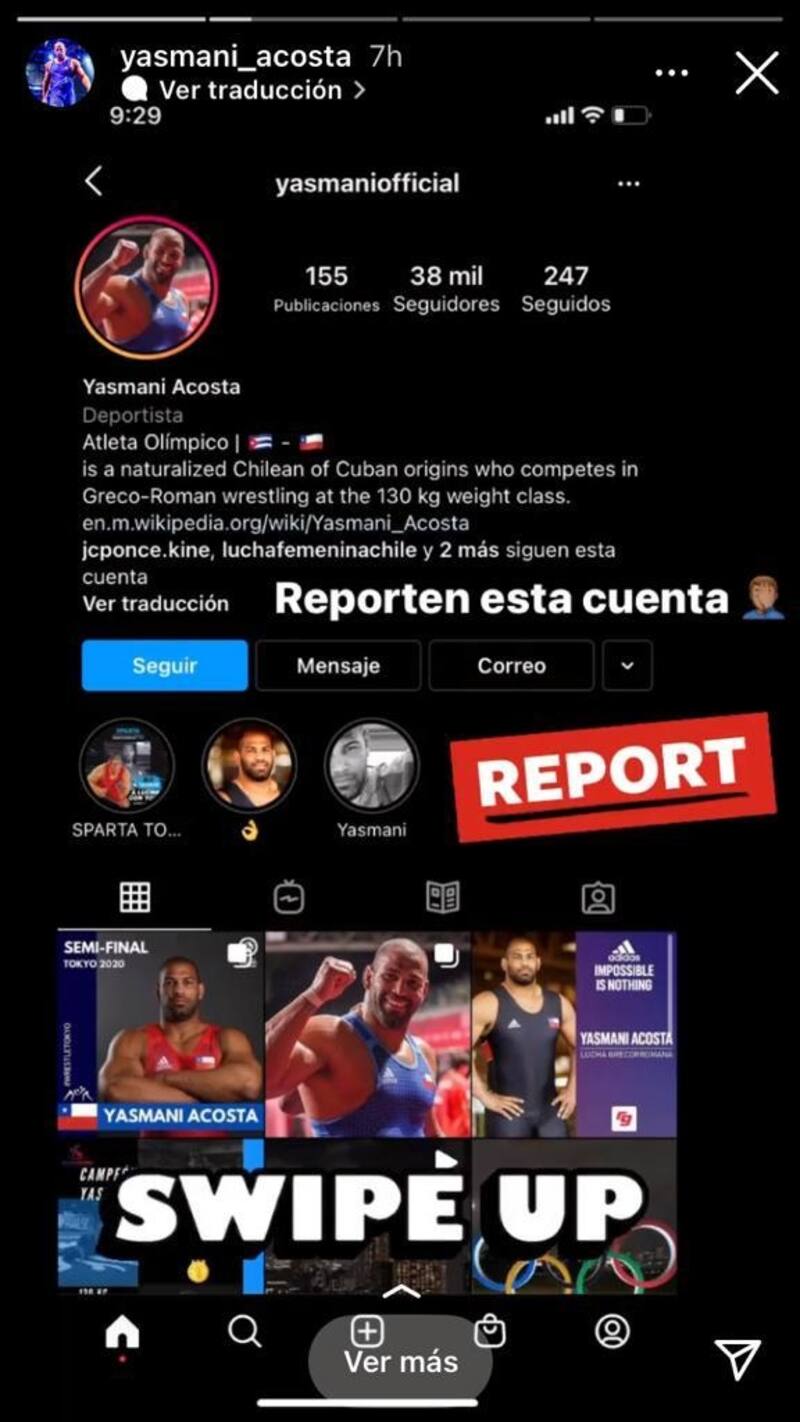Share this story with the paper plane icon
This screenshot has width=800, height=1422.
click(x=738, y=1360)
